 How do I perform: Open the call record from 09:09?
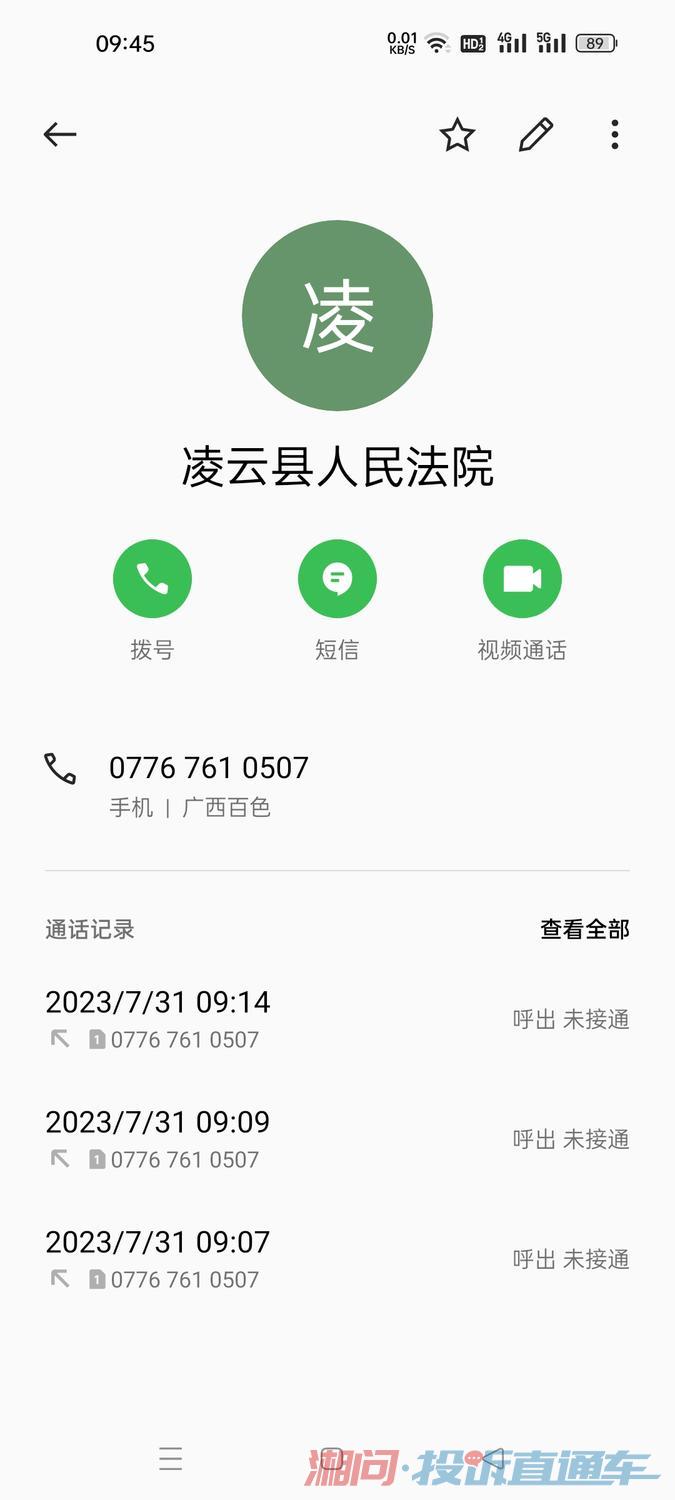(x=337, y=1139)
